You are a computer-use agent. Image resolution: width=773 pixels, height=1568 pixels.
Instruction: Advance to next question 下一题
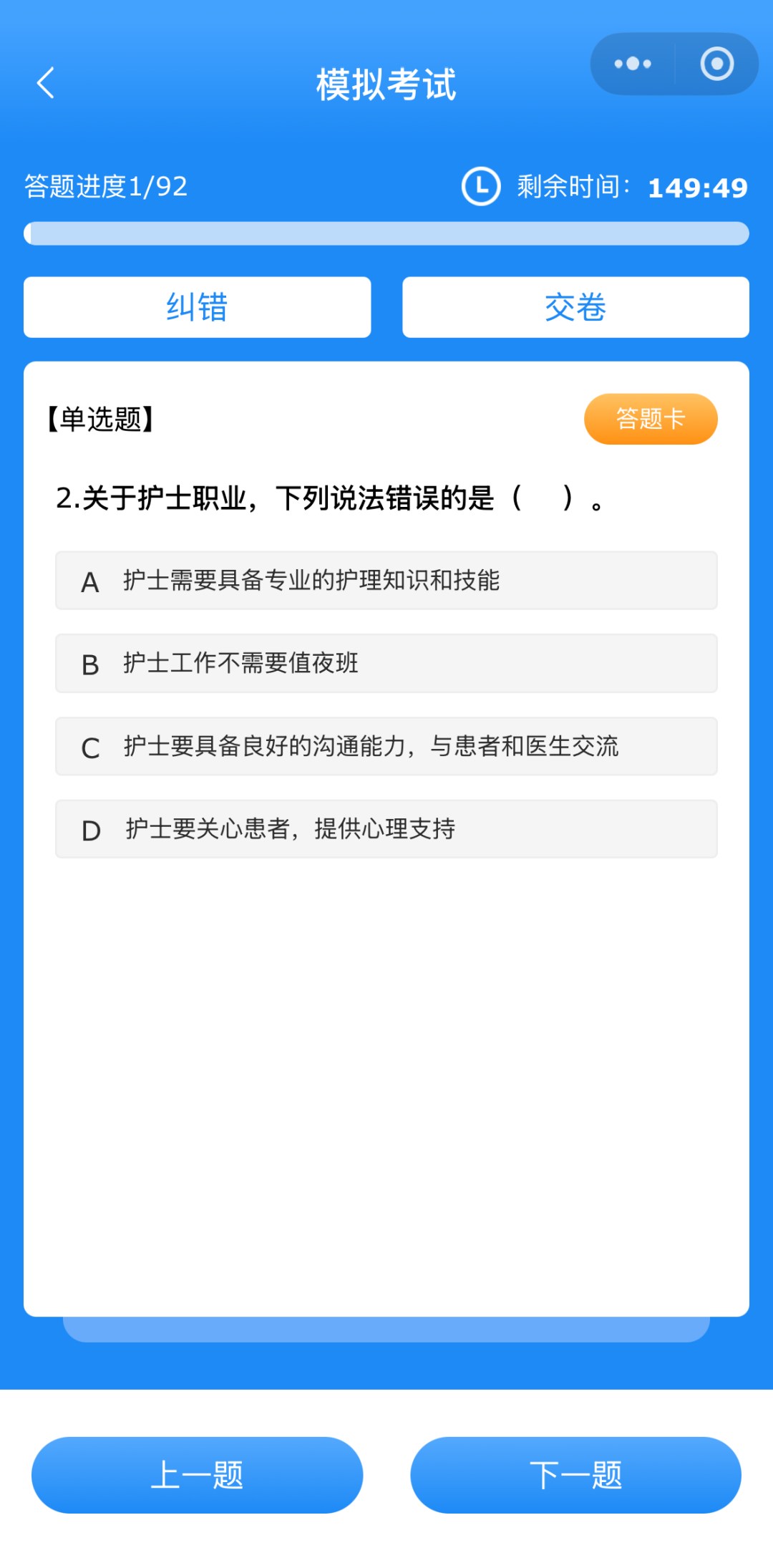coord(575,1475)
